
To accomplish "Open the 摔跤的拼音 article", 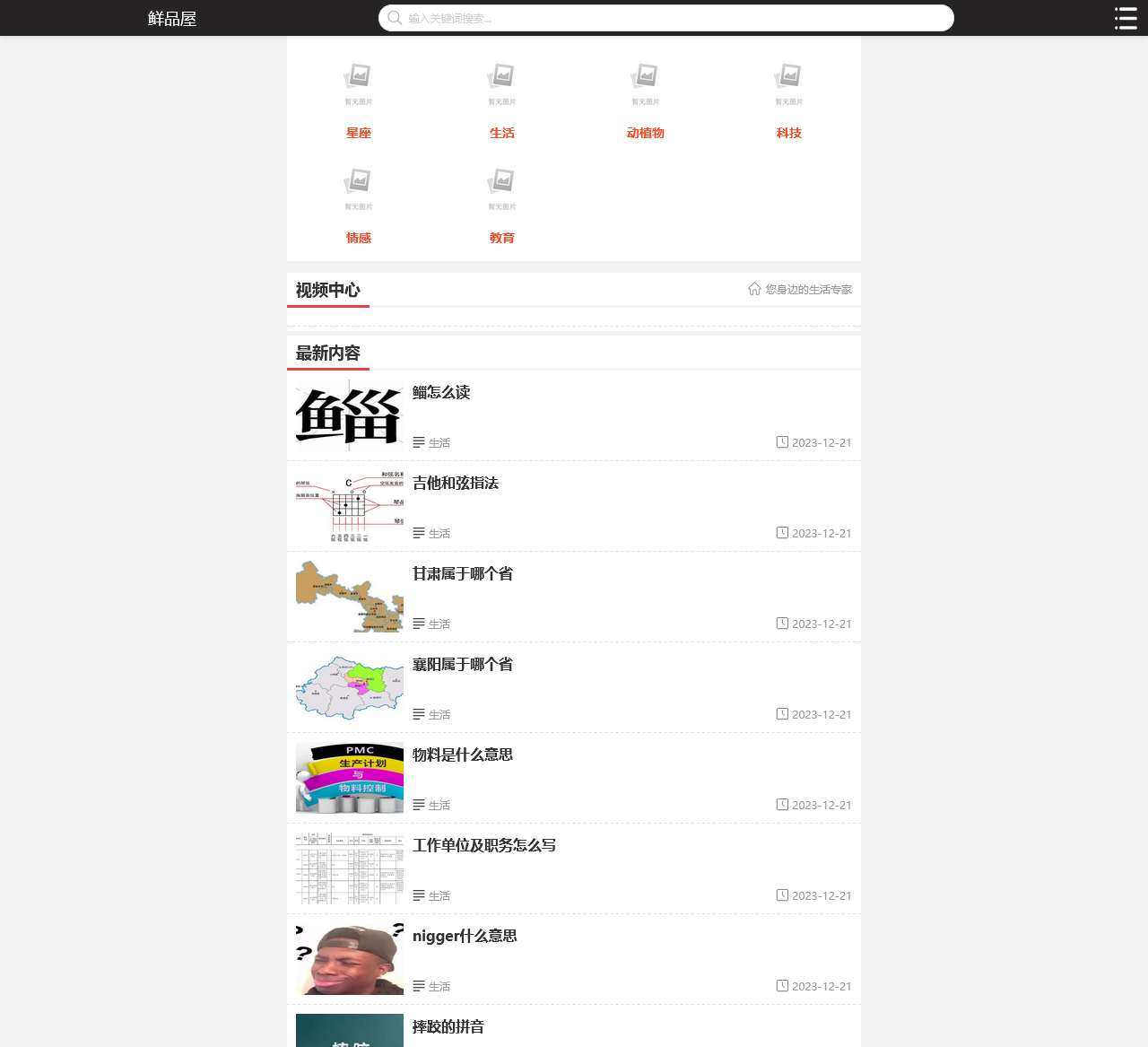I will [x=448, y=1026].
